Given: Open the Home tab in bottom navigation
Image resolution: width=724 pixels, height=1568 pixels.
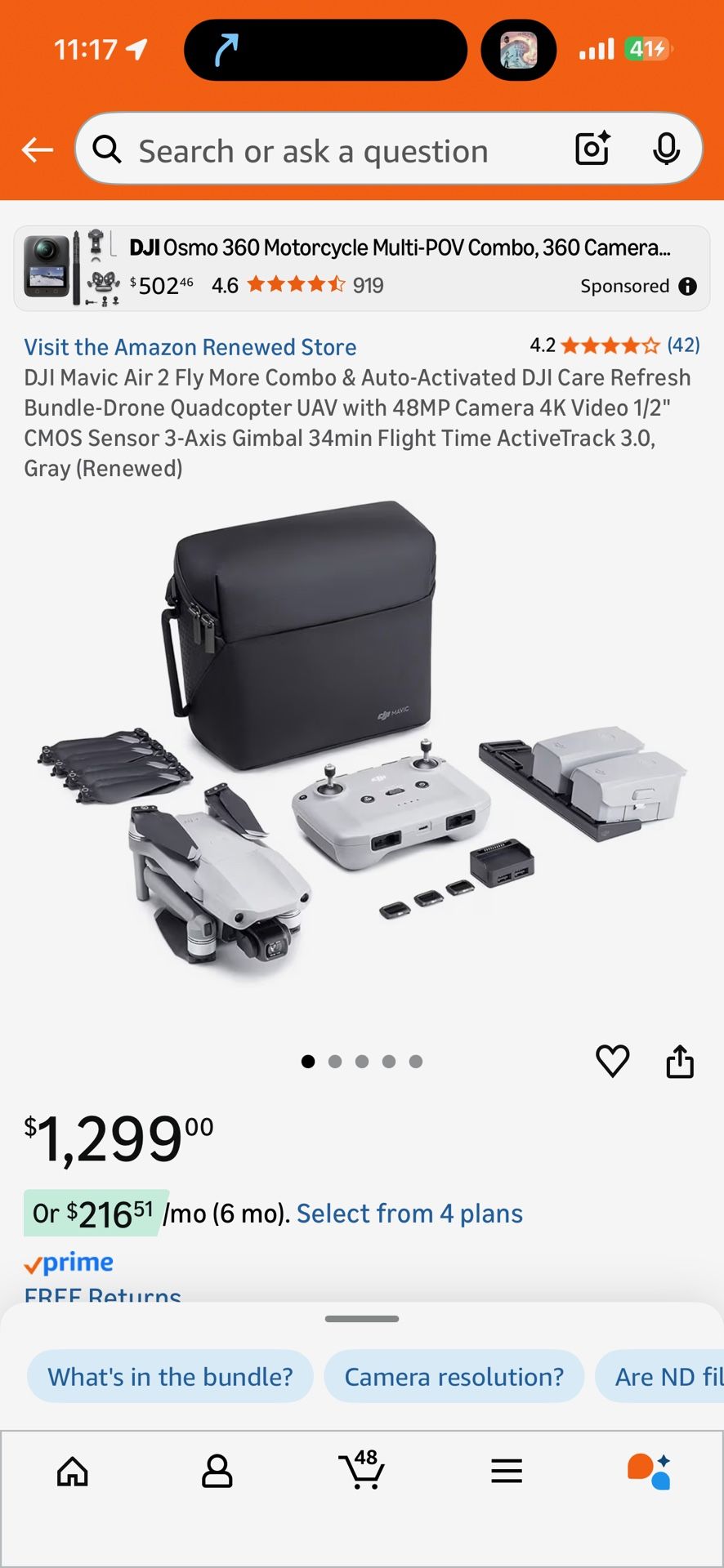Looking at the screenshot, I should tap(72, 1472).
